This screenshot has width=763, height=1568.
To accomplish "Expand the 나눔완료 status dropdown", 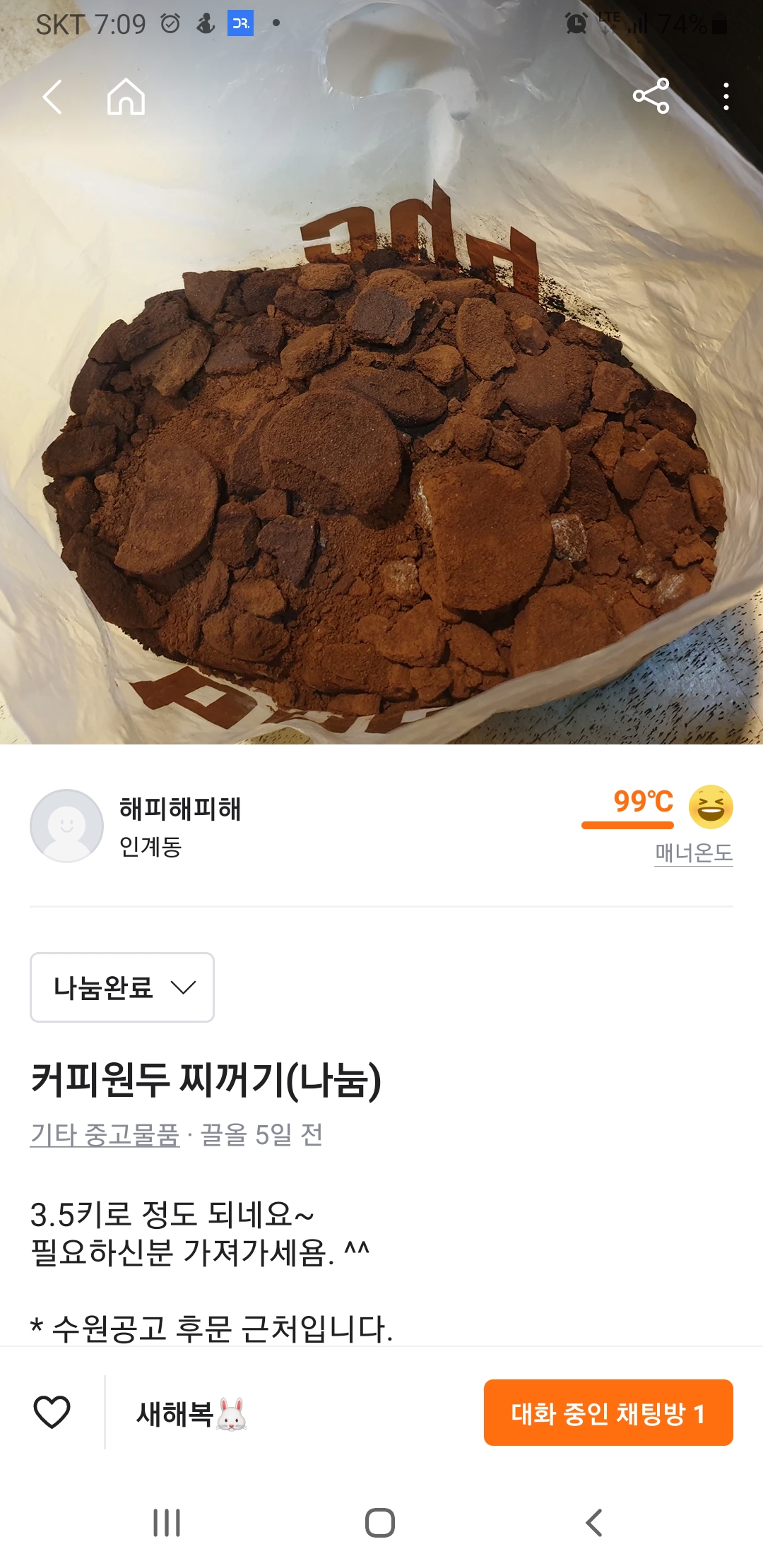I will coord(122,987).
